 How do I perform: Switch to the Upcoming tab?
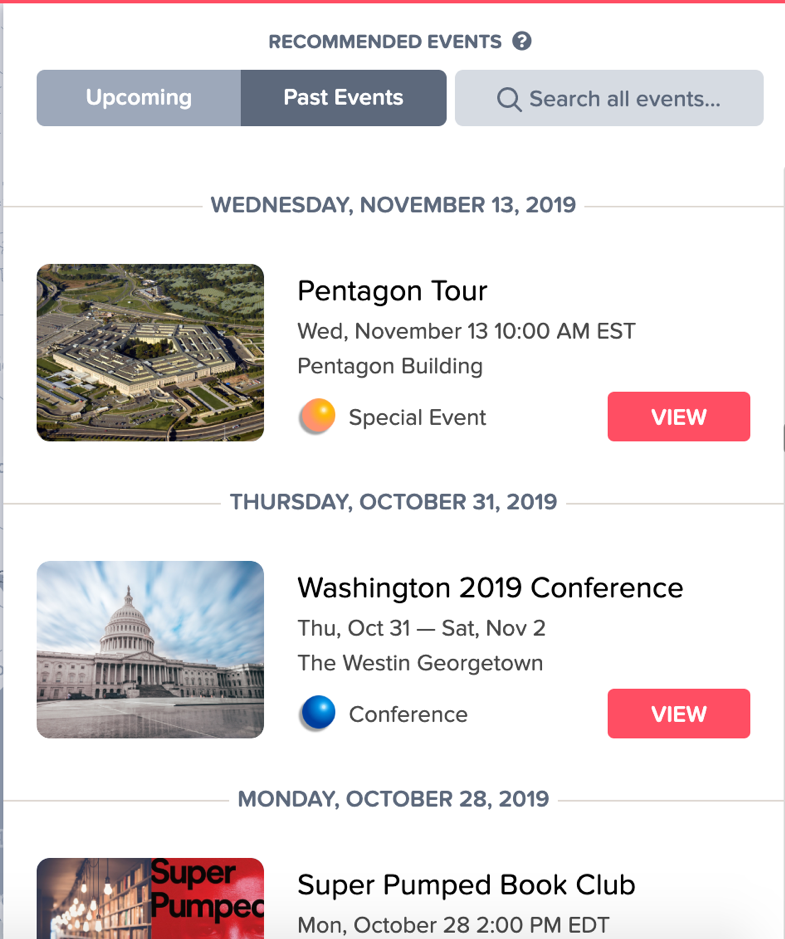point(139,98)
